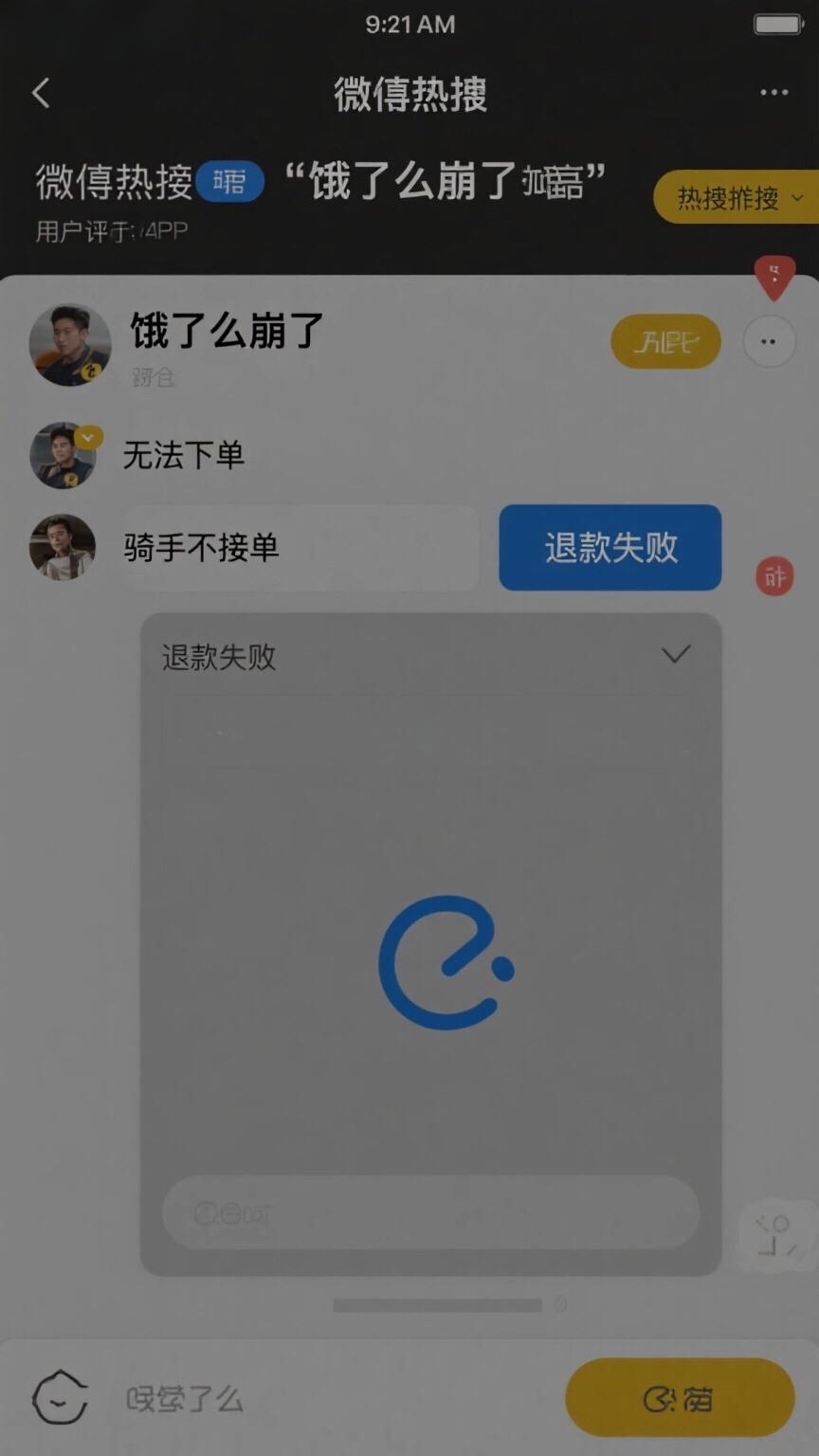Go back using the top-left arrow
This screenshot has height=1456, width=819.
pos(41,93)
